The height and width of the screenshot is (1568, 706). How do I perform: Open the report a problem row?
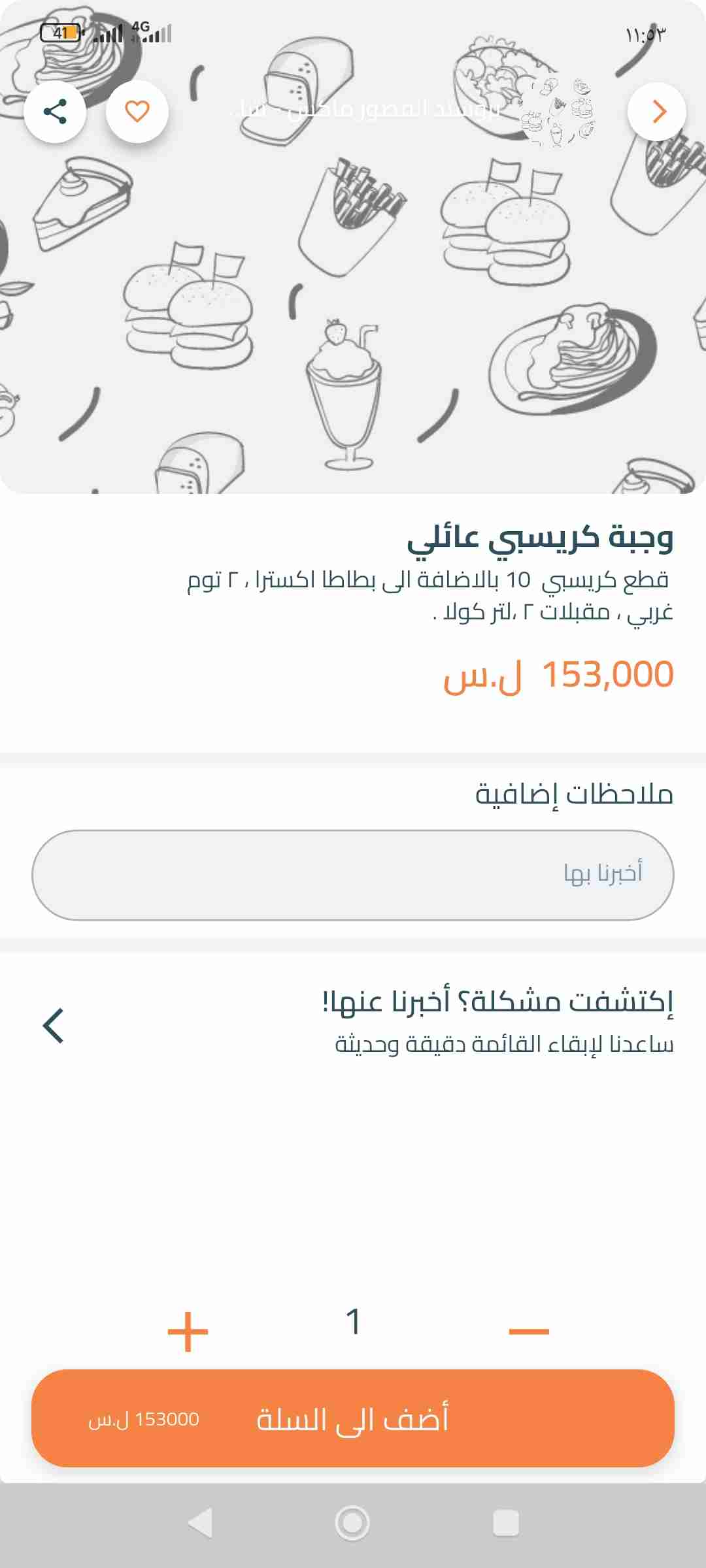(x=353, y=1024)
